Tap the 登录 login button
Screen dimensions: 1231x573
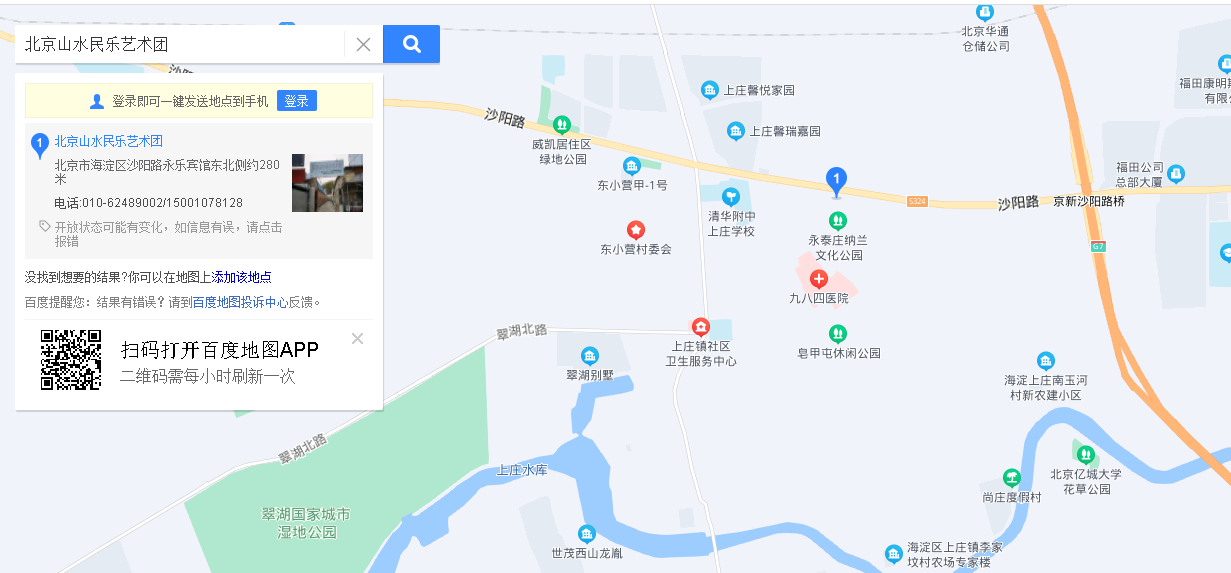click(296, 101)
